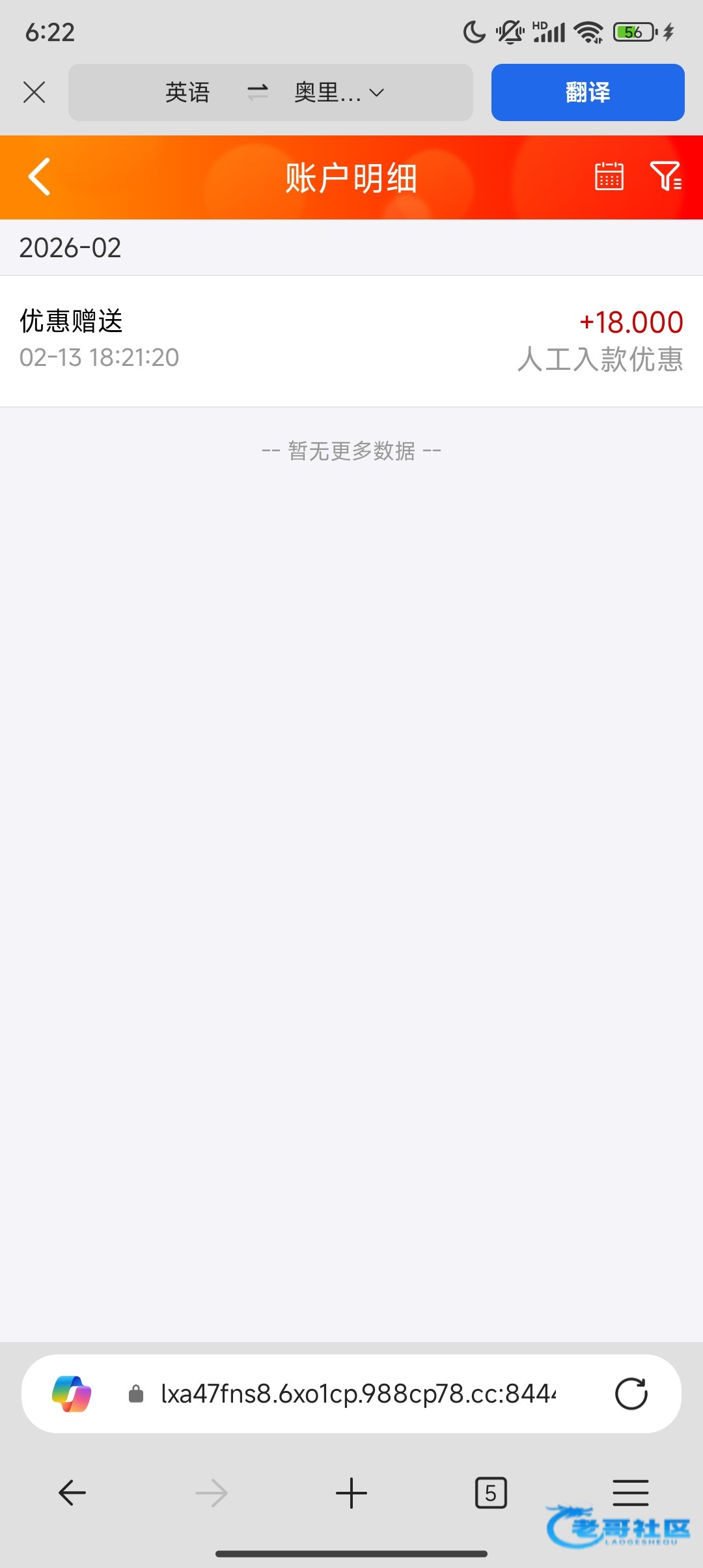Open the 优惠赠送 transaction record
The width and height of the screenshot is (703, 1568).
(351, 340)
